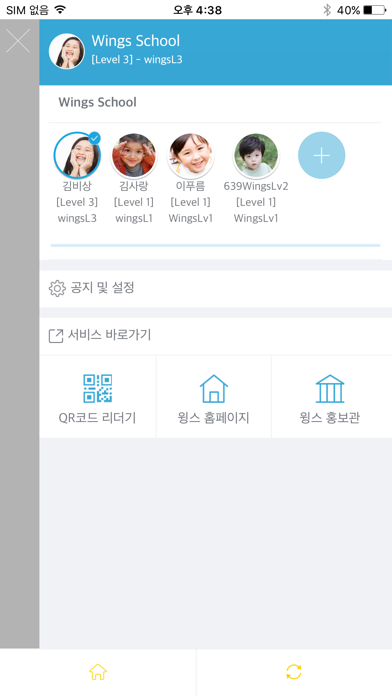Open the Wings School profile header
Viewport: 392px width, 696px height.
pyautogui.click(x=216, y=52)
